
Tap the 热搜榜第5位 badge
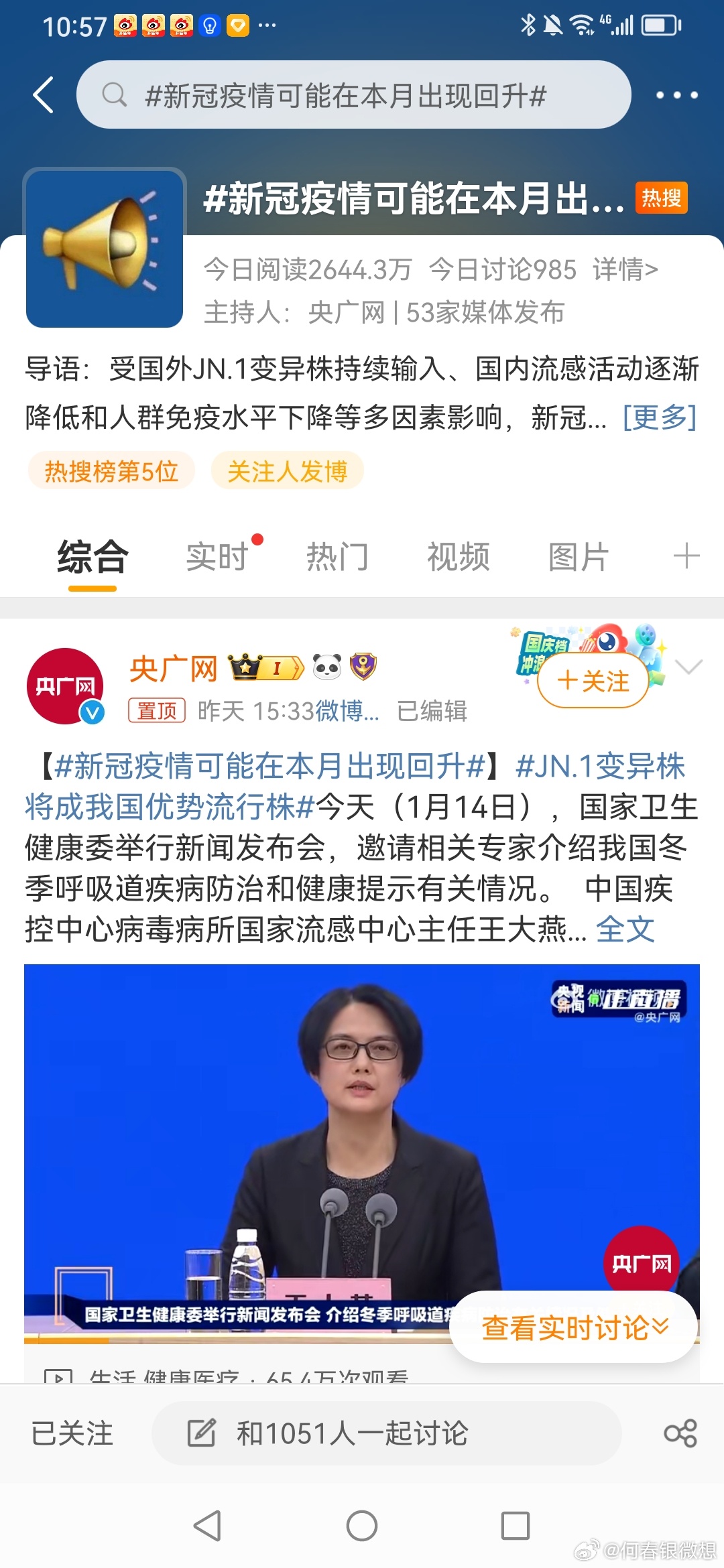[x=111, y=470]
